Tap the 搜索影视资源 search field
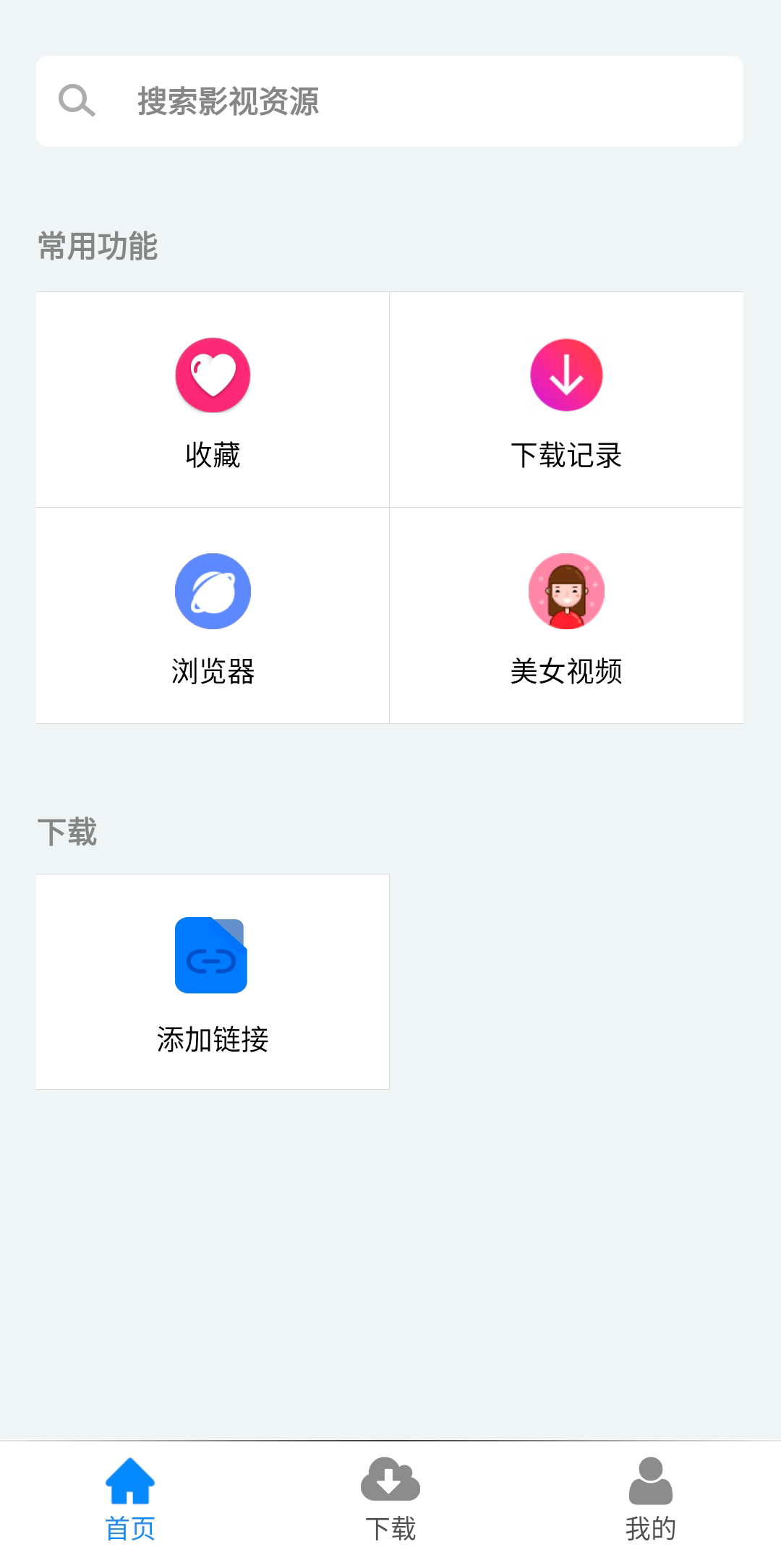 (x=390, y=101)
